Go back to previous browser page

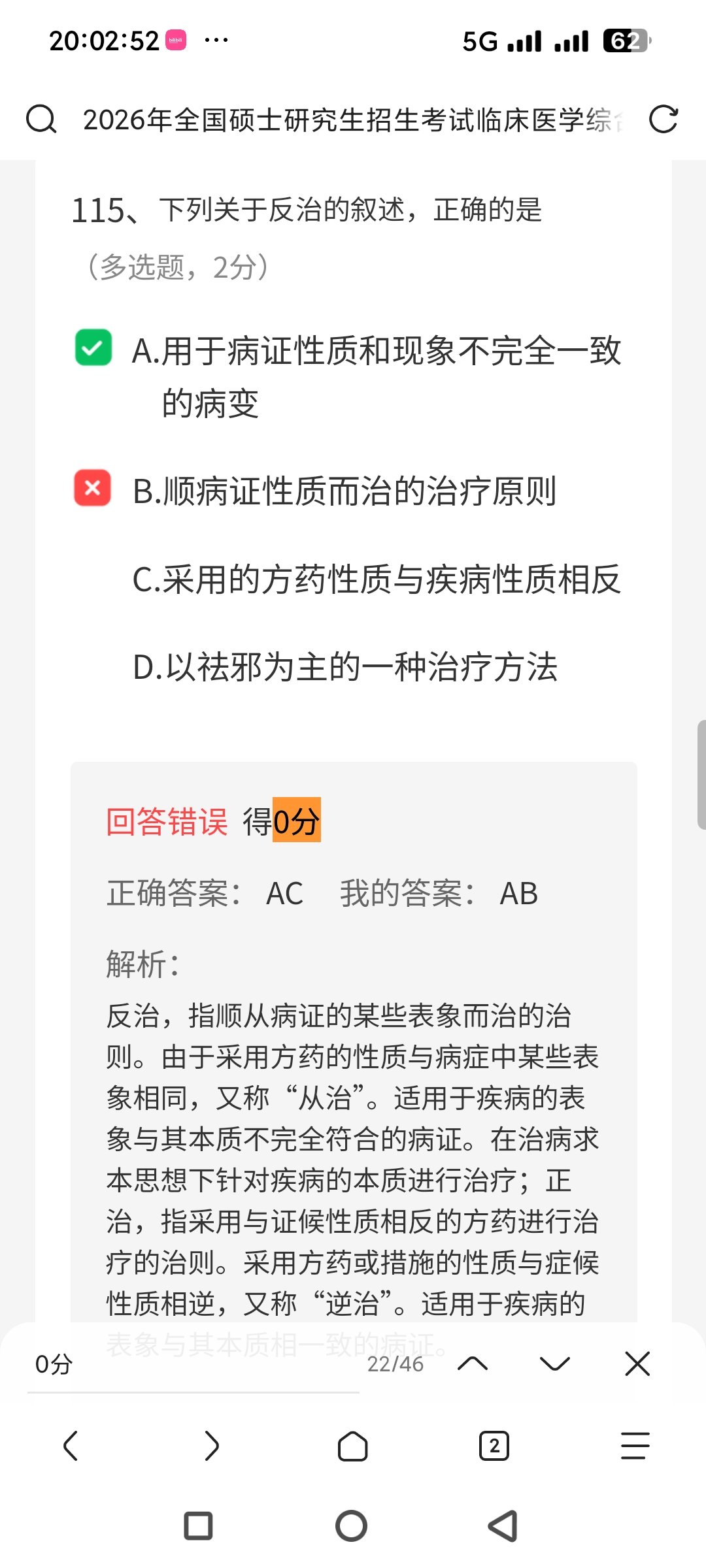click(x=71, y=1445)
